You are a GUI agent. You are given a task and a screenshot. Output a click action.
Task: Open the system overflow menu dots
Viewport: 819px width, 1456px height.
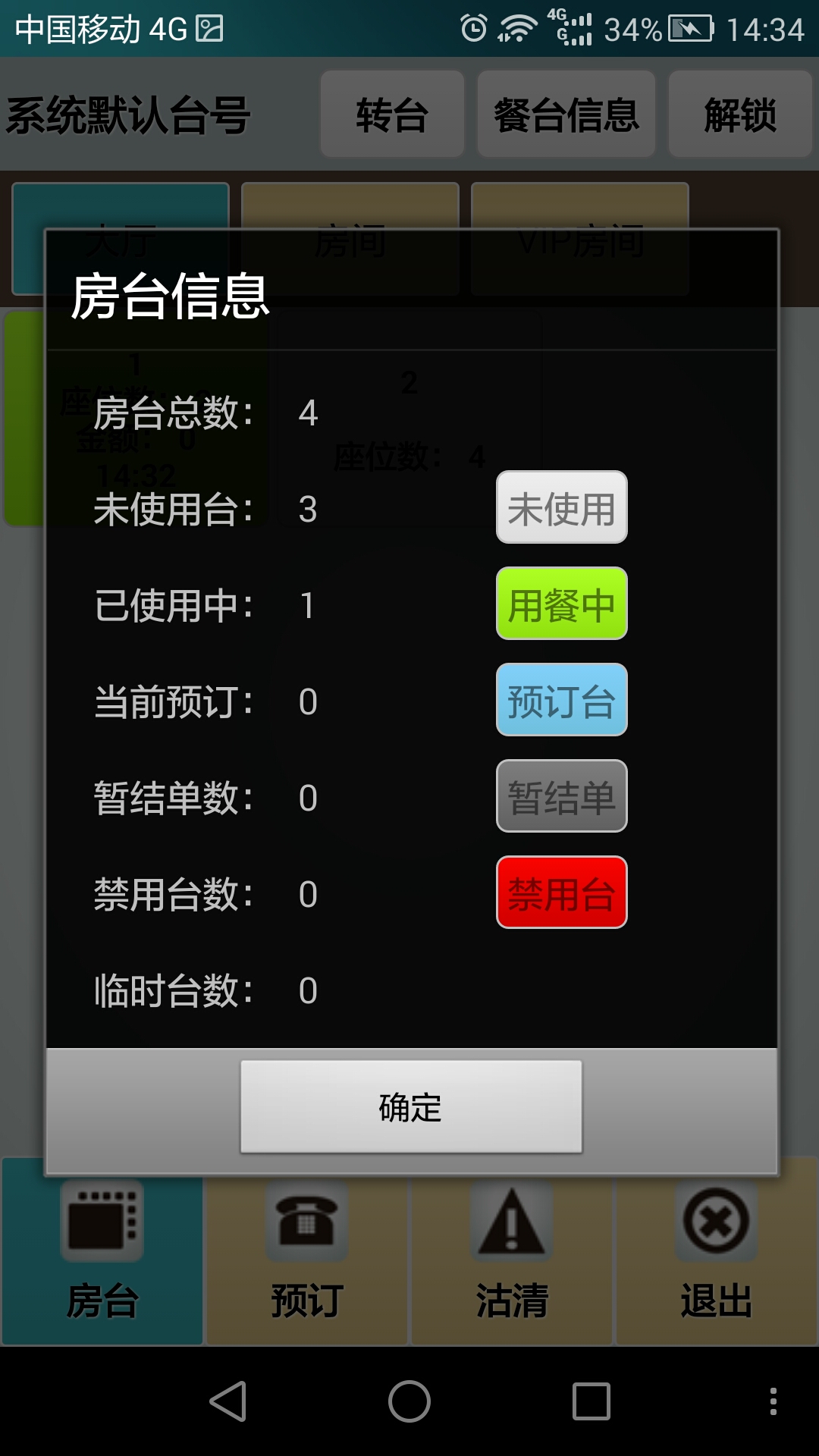point(773,1401)
